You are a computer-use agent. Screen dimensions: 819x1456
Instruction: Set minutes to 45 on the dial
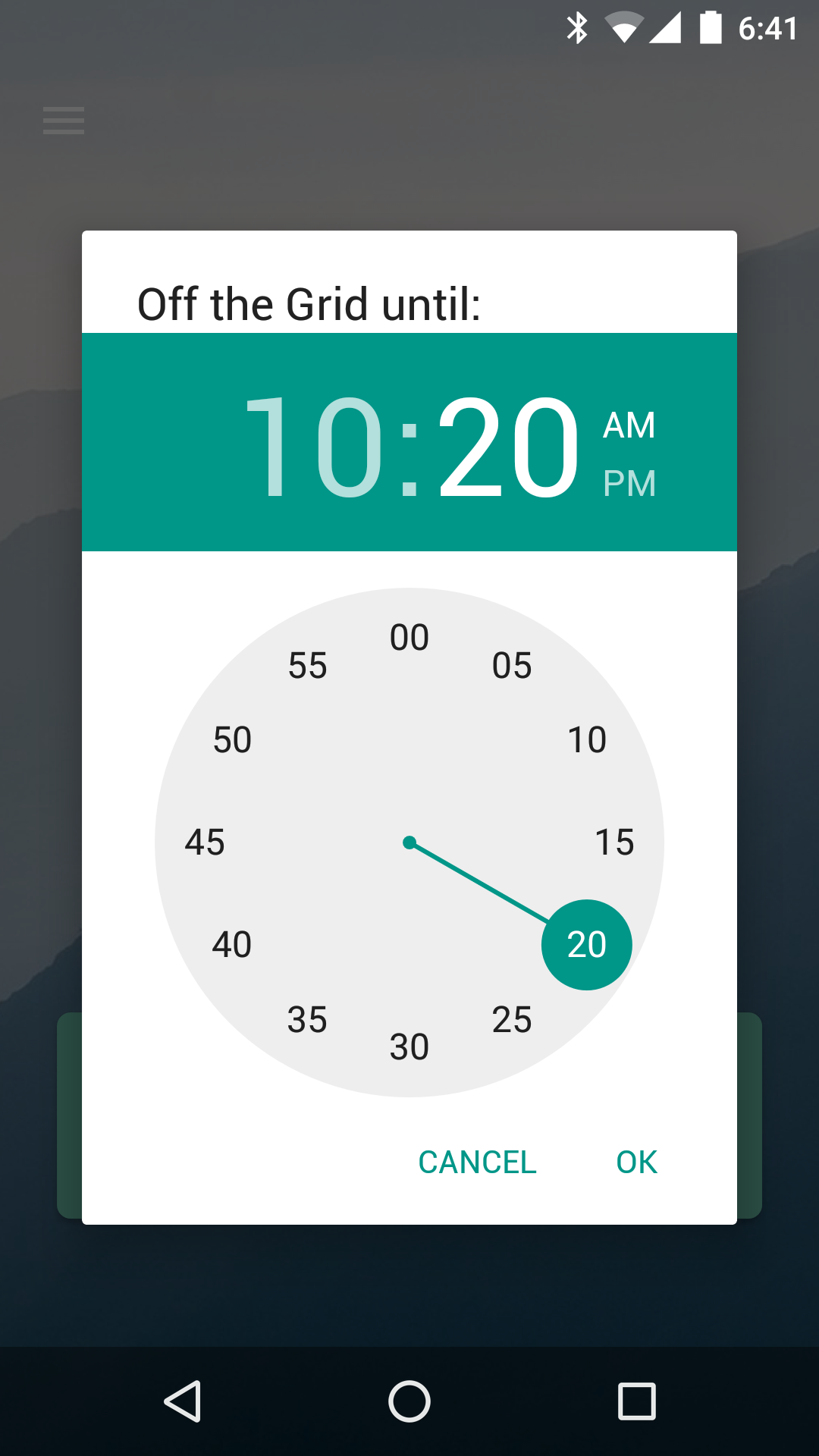coord(205,843)
